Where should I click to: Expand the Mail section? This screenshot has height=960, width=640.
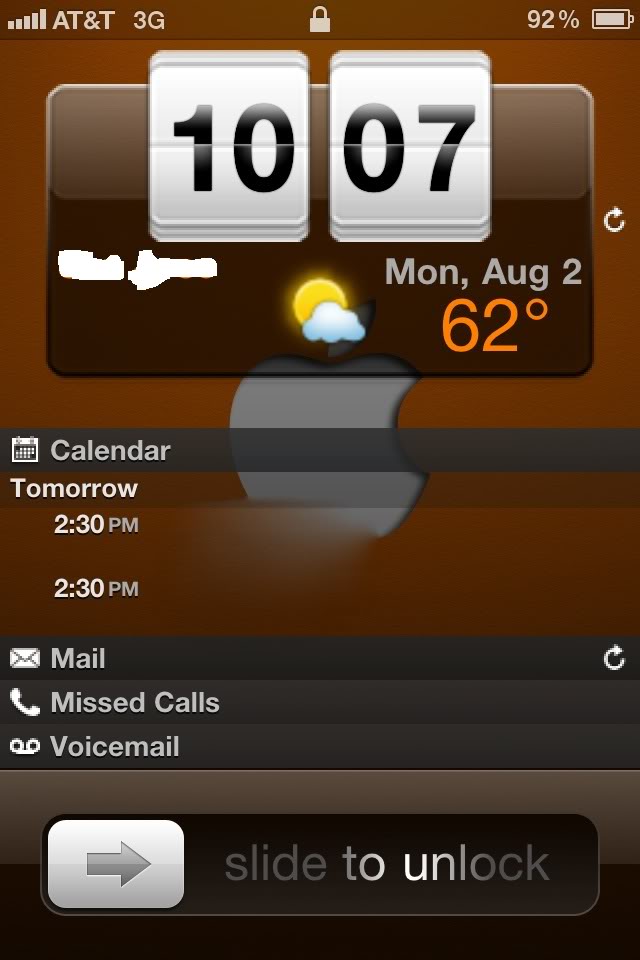point(78,658)
